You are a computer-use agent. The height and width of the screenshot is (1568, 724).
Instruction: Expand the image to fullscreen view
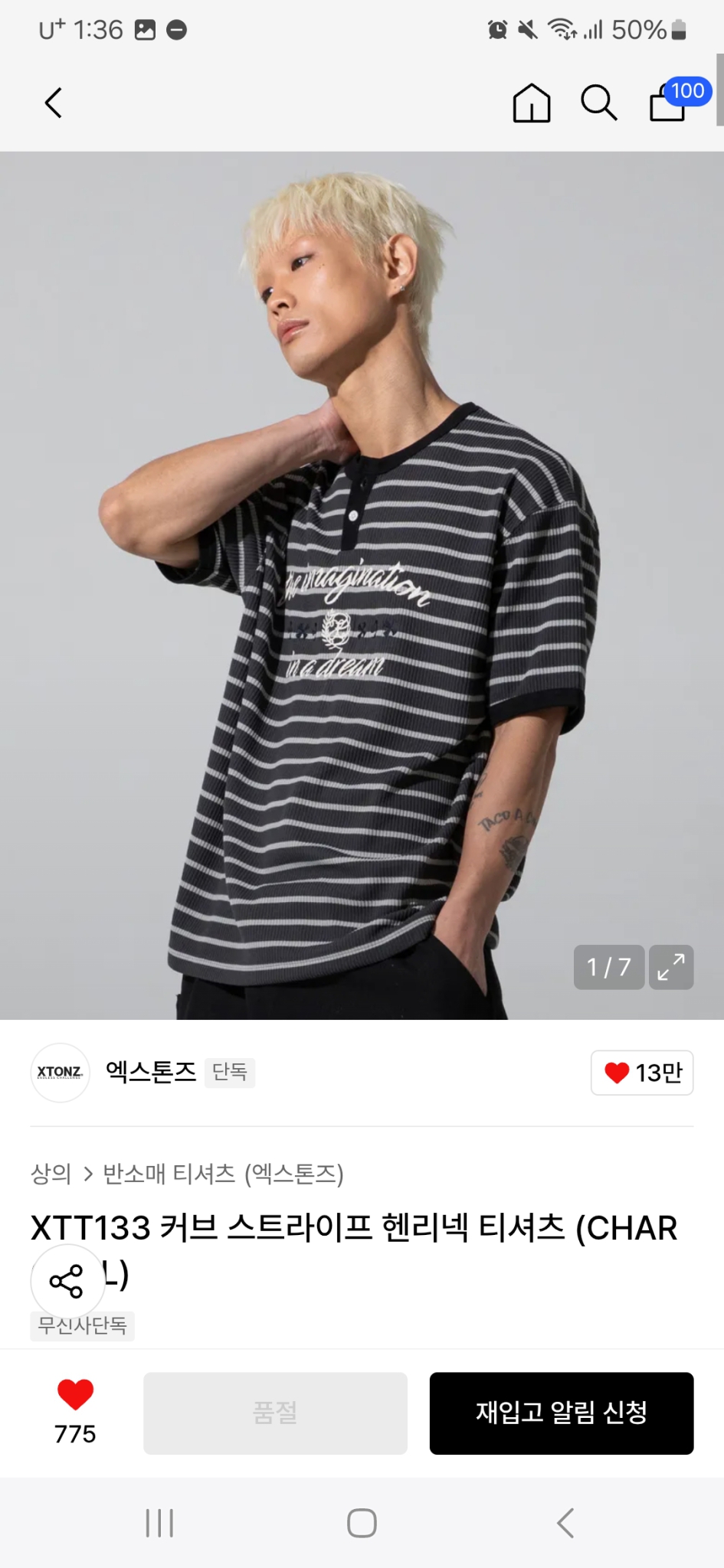[671, 968]
